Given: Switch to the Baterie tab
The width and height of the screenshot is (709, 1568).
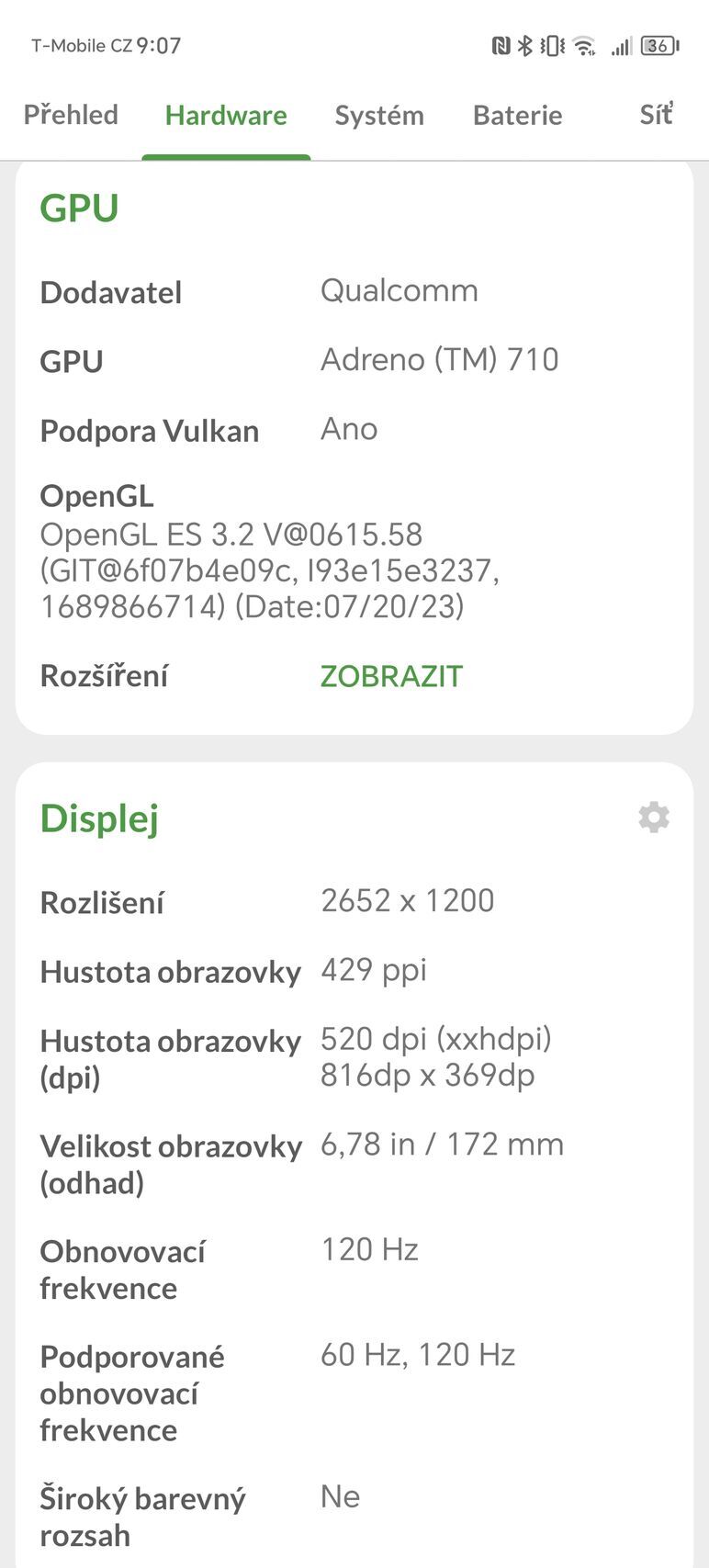Looking at the screenshot, I should click(517, 116).
